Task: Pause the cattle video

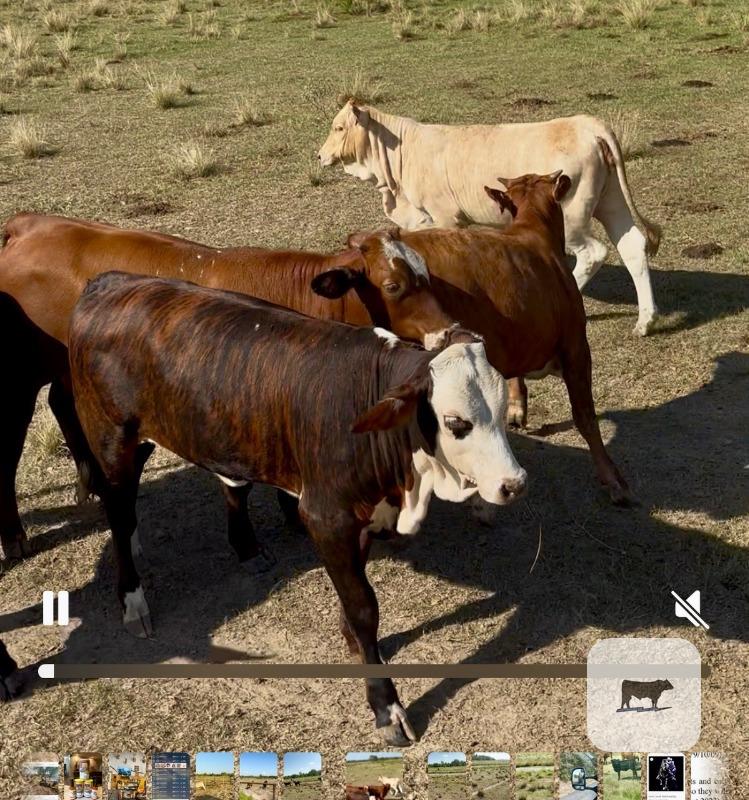Action: coord(56,608)
